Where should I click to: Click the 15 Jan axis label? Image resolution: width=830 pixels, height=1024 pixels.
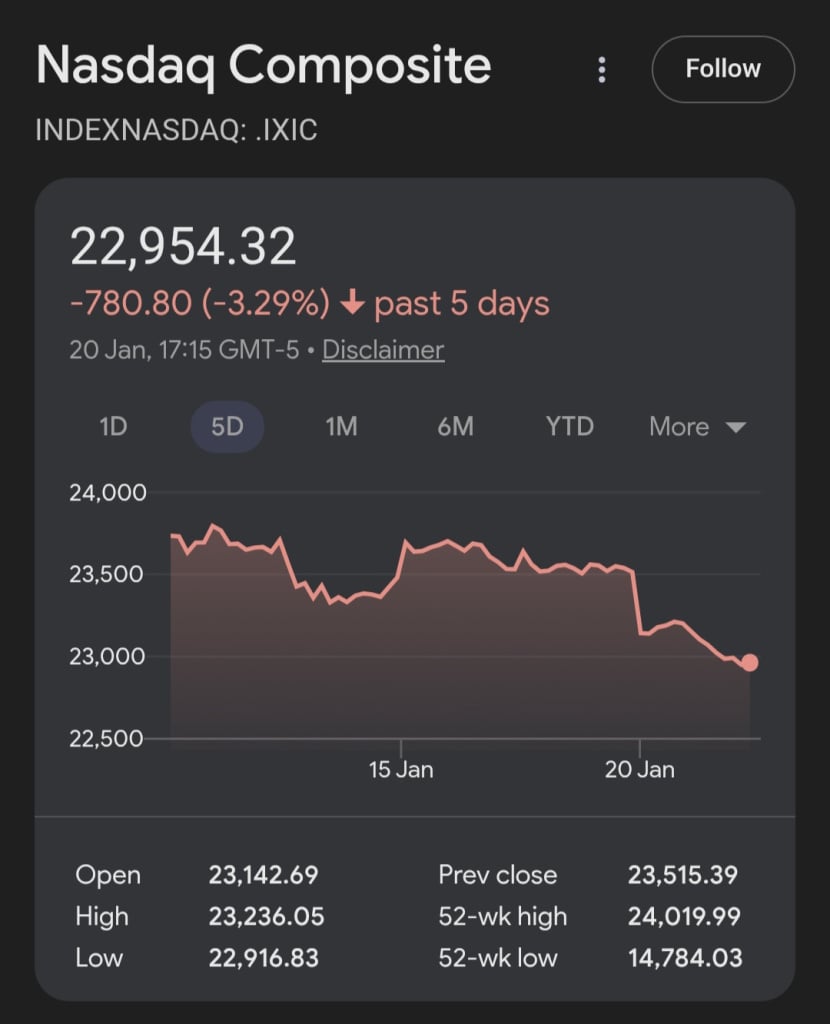coord(403,770)
